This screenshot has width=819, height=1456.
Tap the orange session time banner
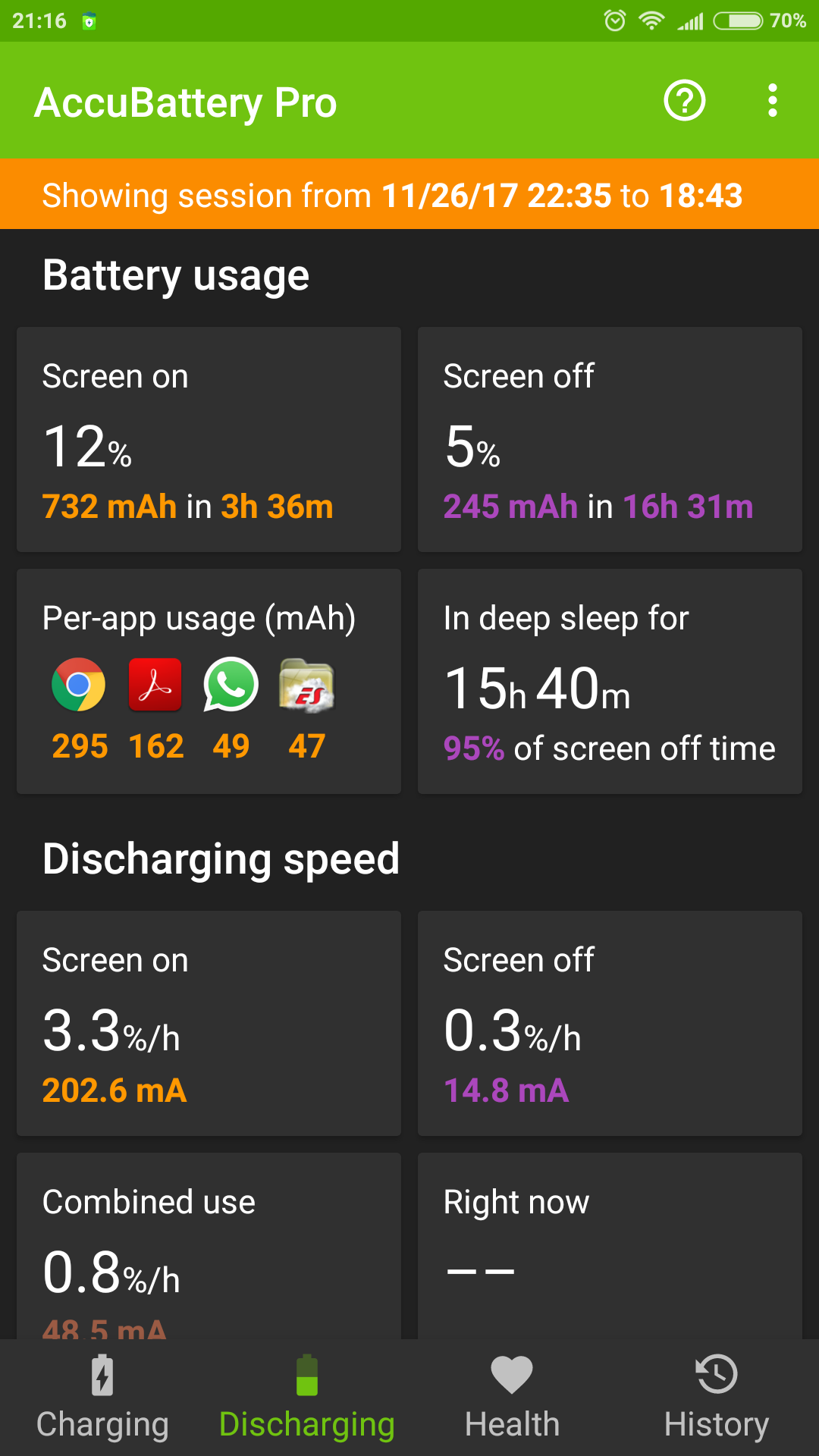click(x=409, y=195)
